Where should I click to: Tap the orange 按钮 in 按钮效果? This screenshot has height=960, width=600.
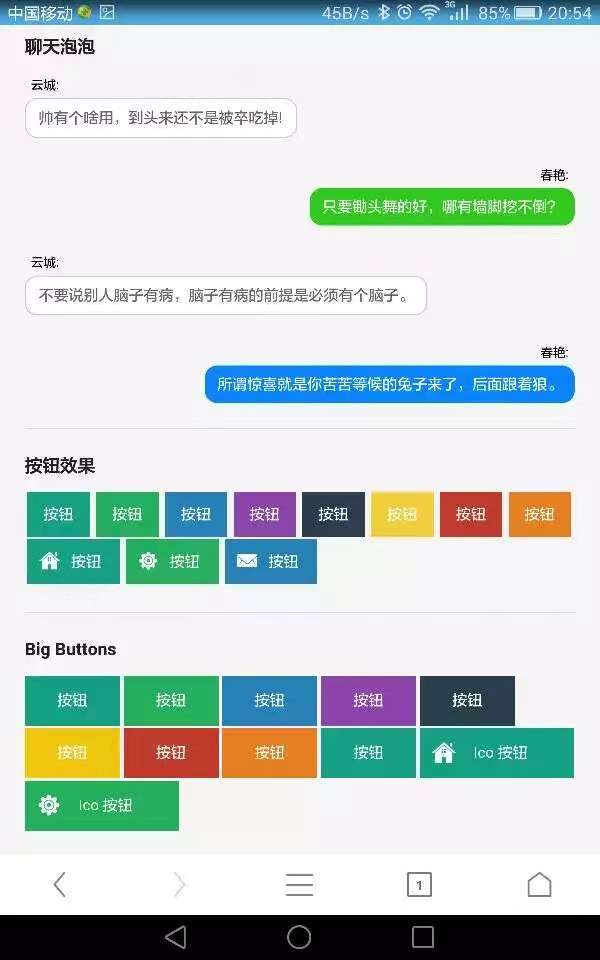coord(540,514)
